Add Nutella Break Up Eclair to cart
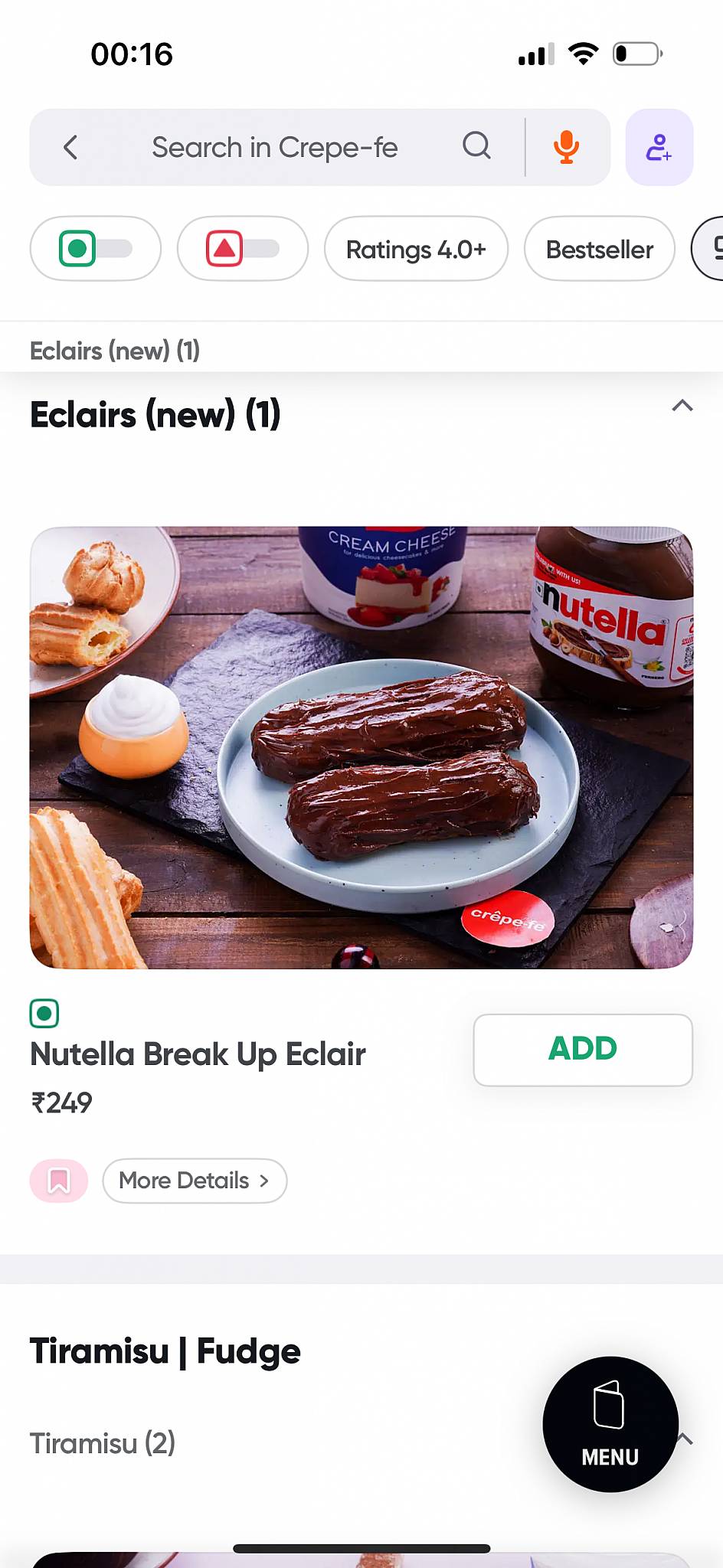Image resolution: width=723 pixels, height=1568 pixels. [582, 1049]
